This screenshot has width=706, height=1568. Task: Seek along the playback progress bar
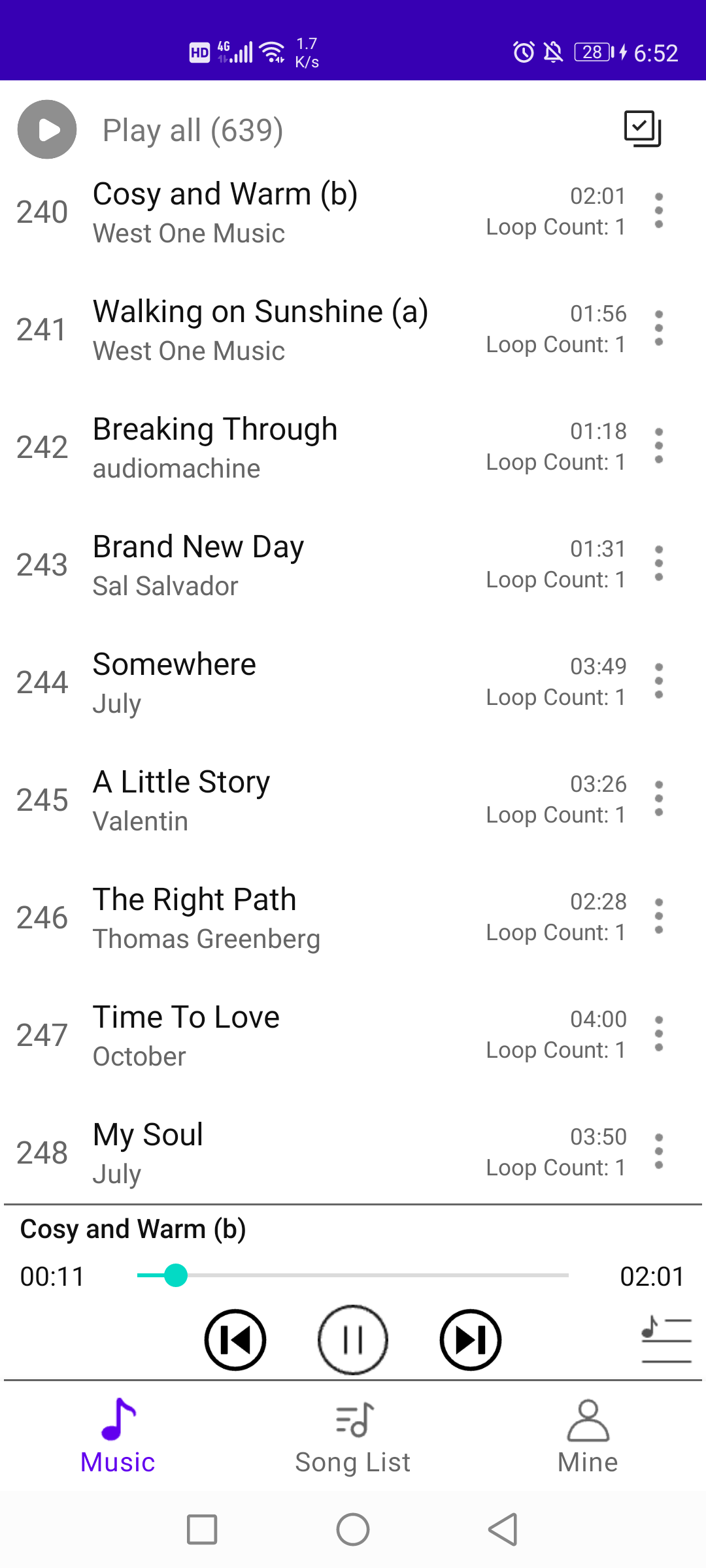click(x=353, y=1275)
